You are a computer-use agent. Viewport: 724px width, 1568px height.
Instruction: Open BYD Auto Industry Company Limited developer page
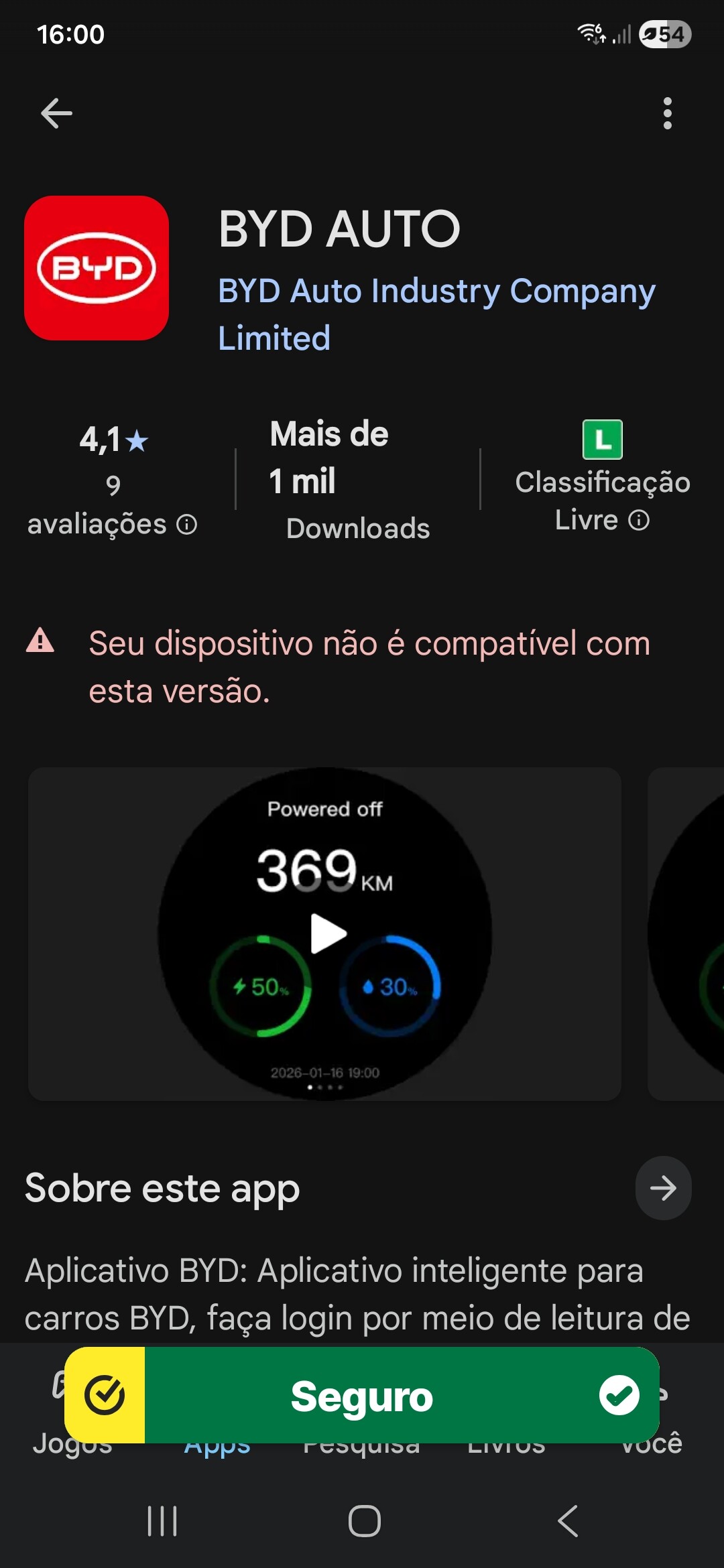[x=436, y=314]
